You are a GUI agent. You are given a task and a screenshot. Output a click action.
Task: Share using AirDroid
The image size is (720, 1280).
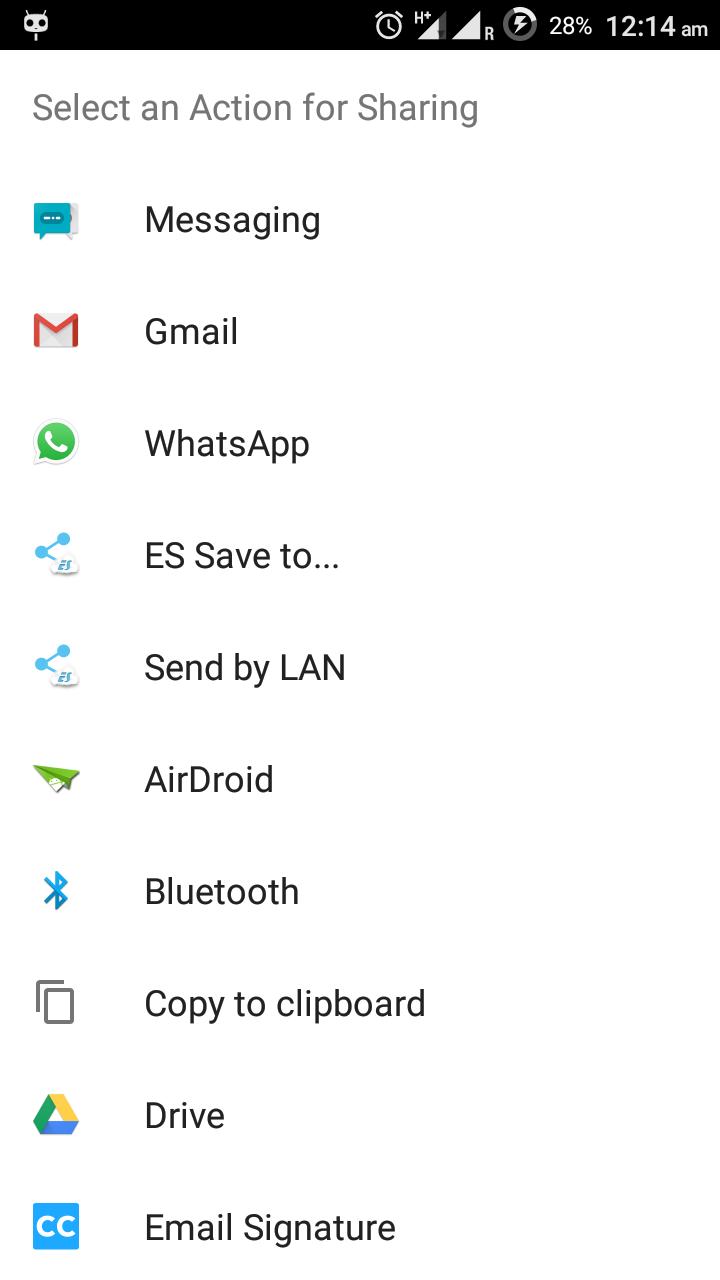point(209,780)
